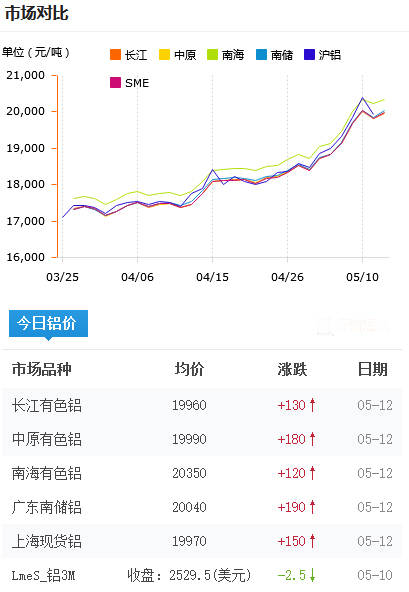Screen dimensions: 409x592
Task: Toggle the 长江 series in the chart legend
Action: 128,55
